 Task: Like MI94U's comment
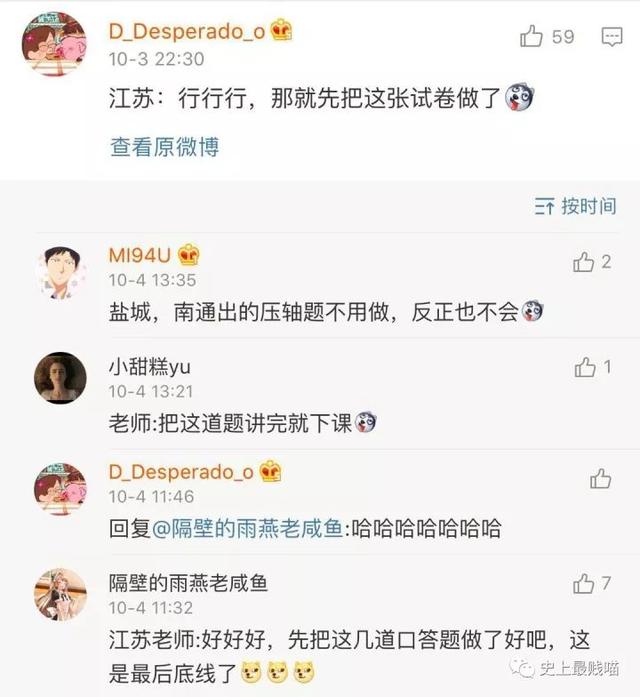(x=584, y=262)
